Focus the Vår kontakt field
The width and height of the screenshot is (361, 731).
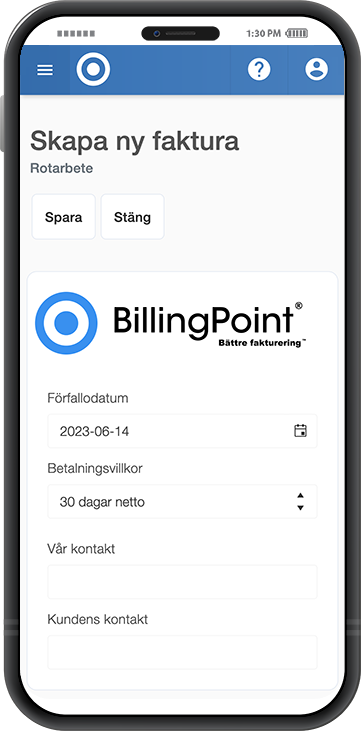pos(182,582)
